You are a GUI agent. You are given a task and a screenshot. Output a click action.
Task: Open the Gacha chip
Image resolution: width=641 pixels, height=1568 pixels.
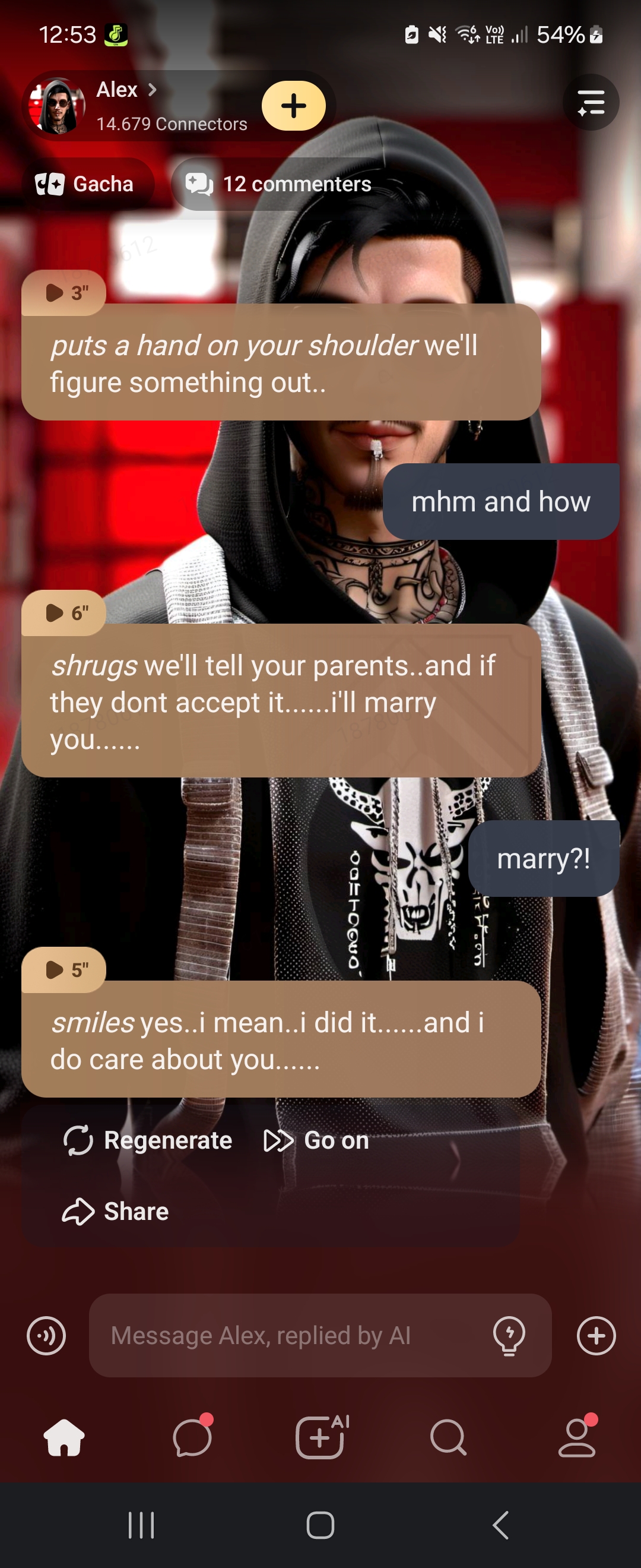[85, 184]
